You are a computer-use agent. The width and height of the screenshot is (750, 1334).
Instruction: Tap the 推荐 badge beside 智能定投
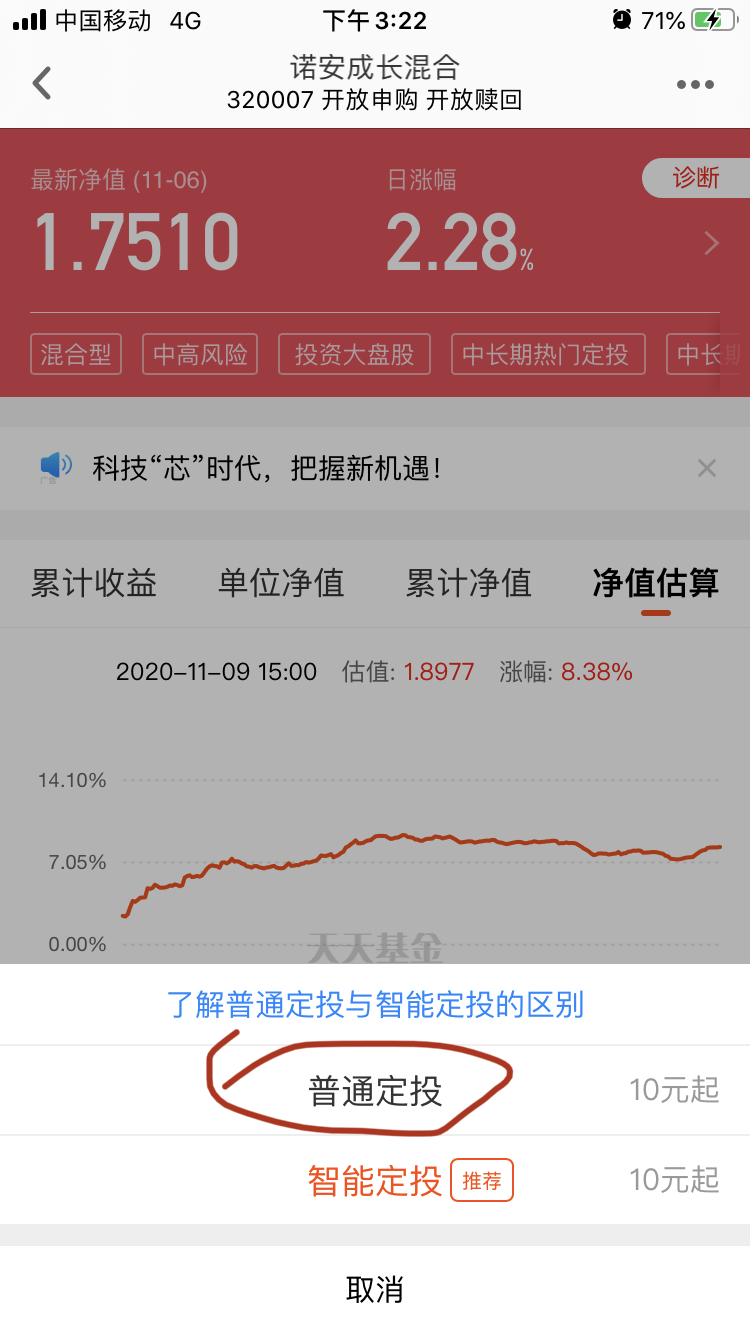coord(481,1181)
